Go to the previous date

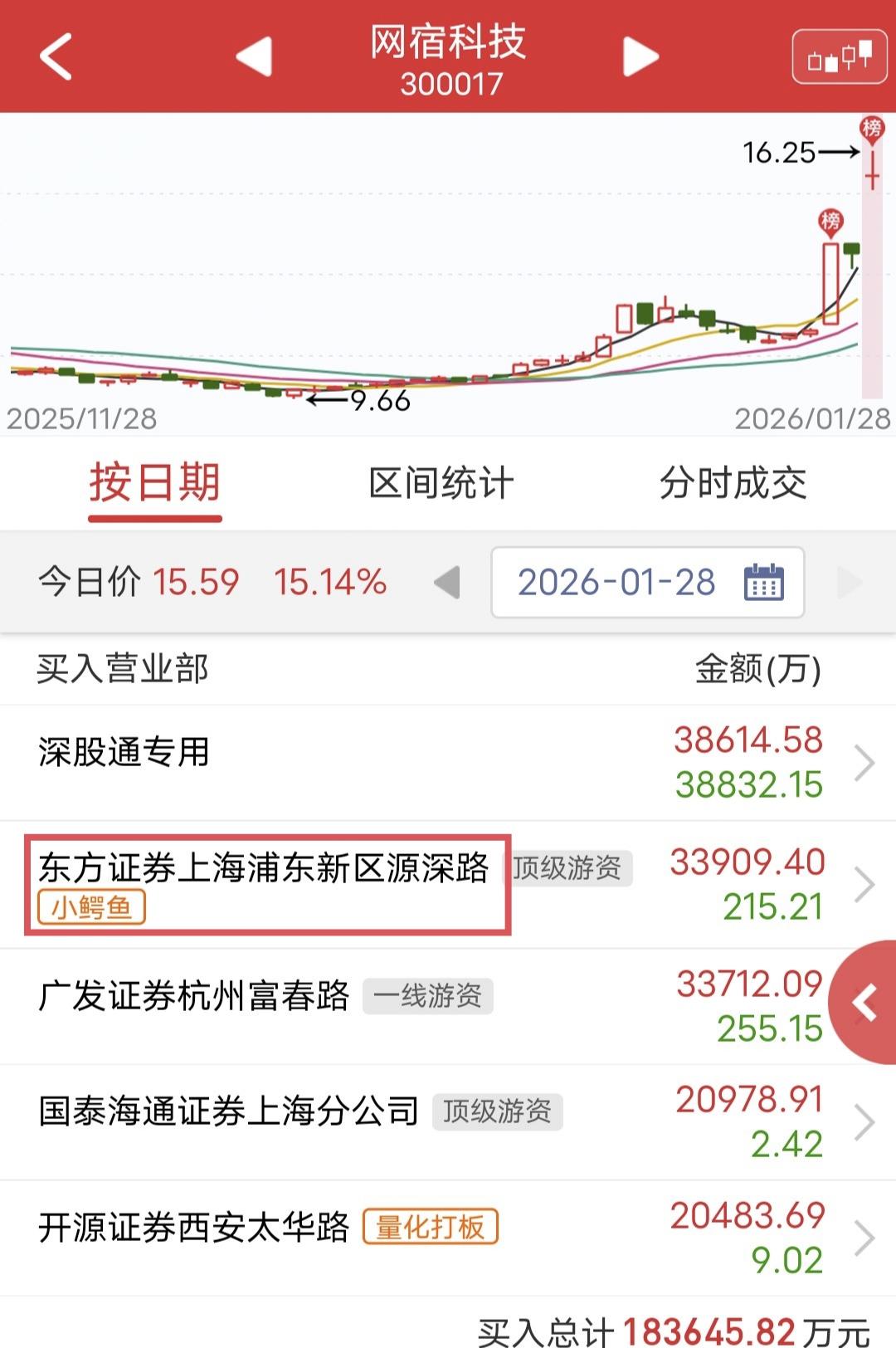click(447, 583)
